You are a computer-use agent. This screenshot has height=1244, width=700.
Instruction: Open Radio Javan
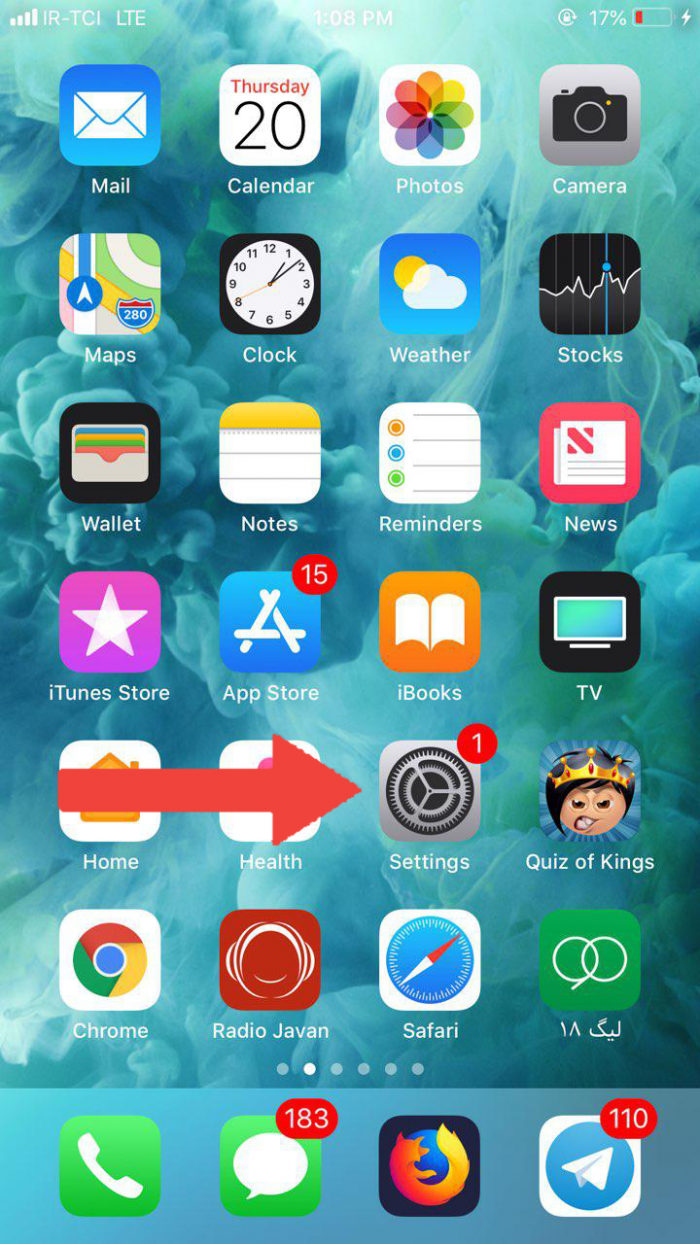click(270, 960)
